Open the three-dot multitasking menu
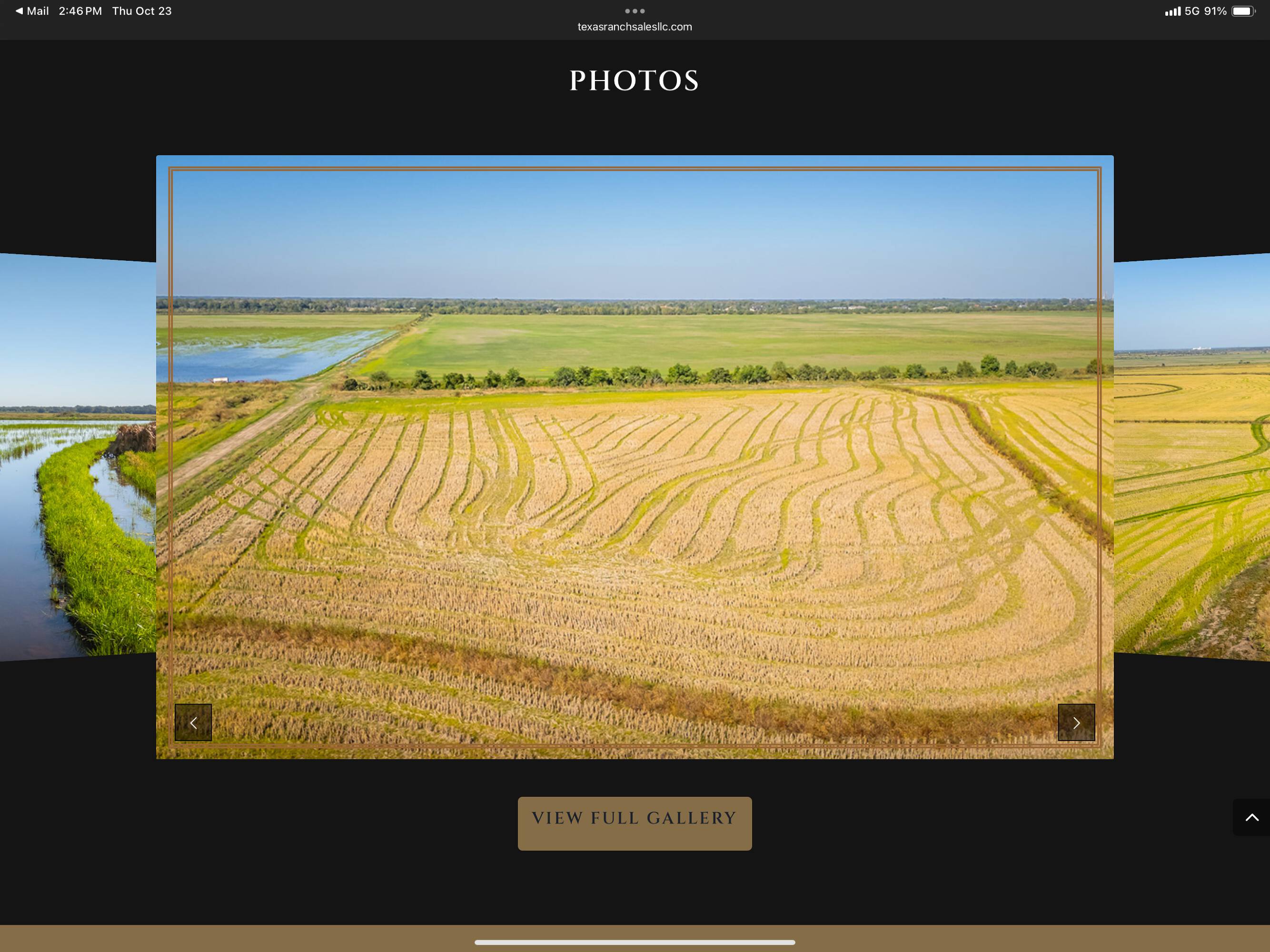Screen dimensions: 1270x952 click(635, 11)
